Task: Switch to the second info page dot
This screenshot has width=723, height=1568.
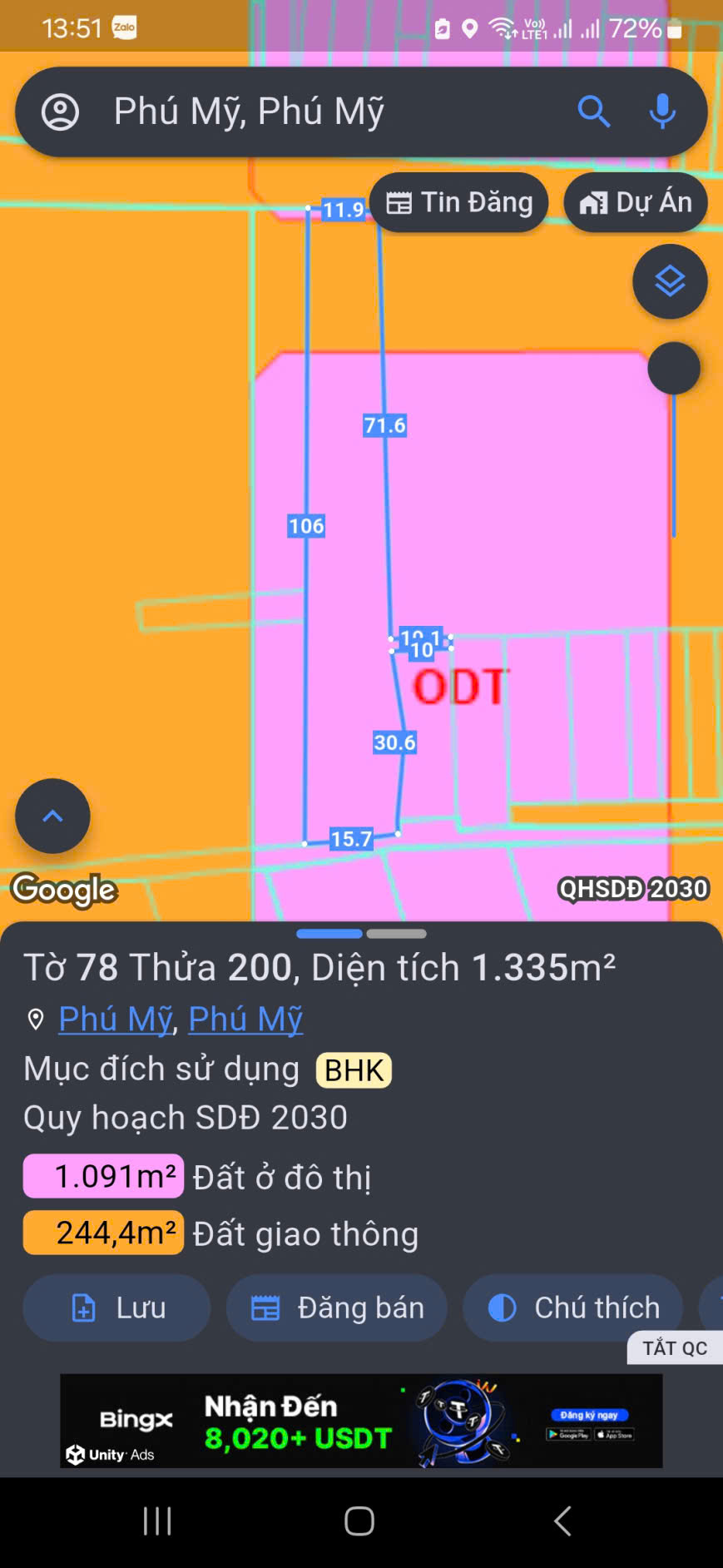Action: click(x=394, y=934)
